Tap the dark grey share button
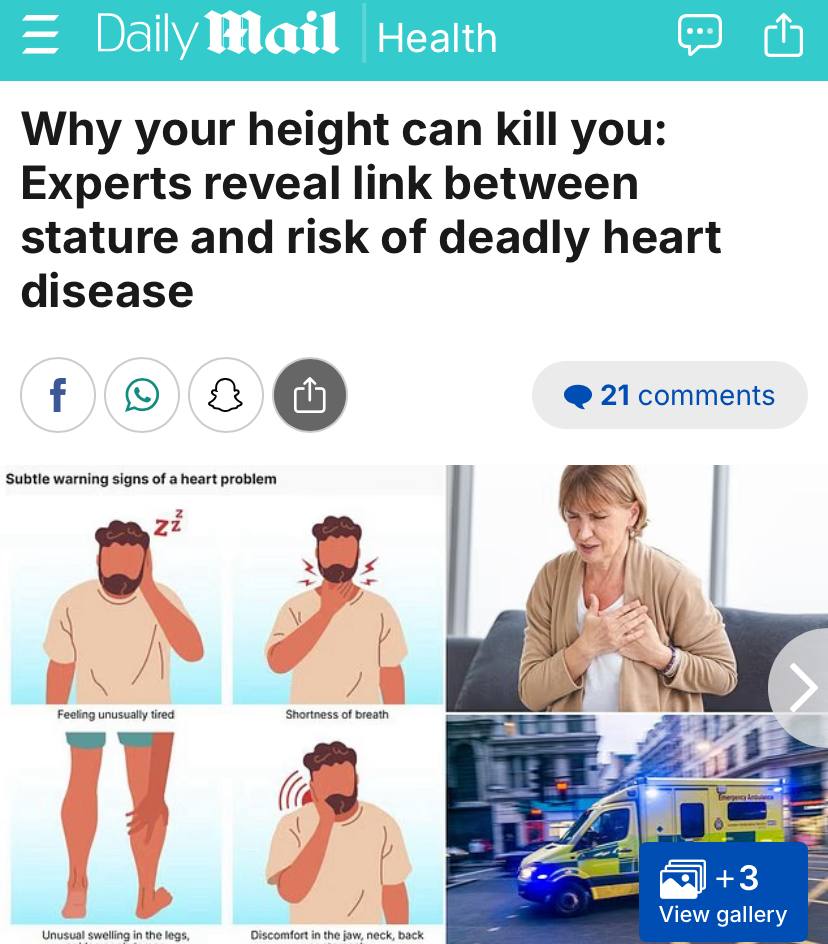This screenshot has width=828, height=944. (310, 395)
